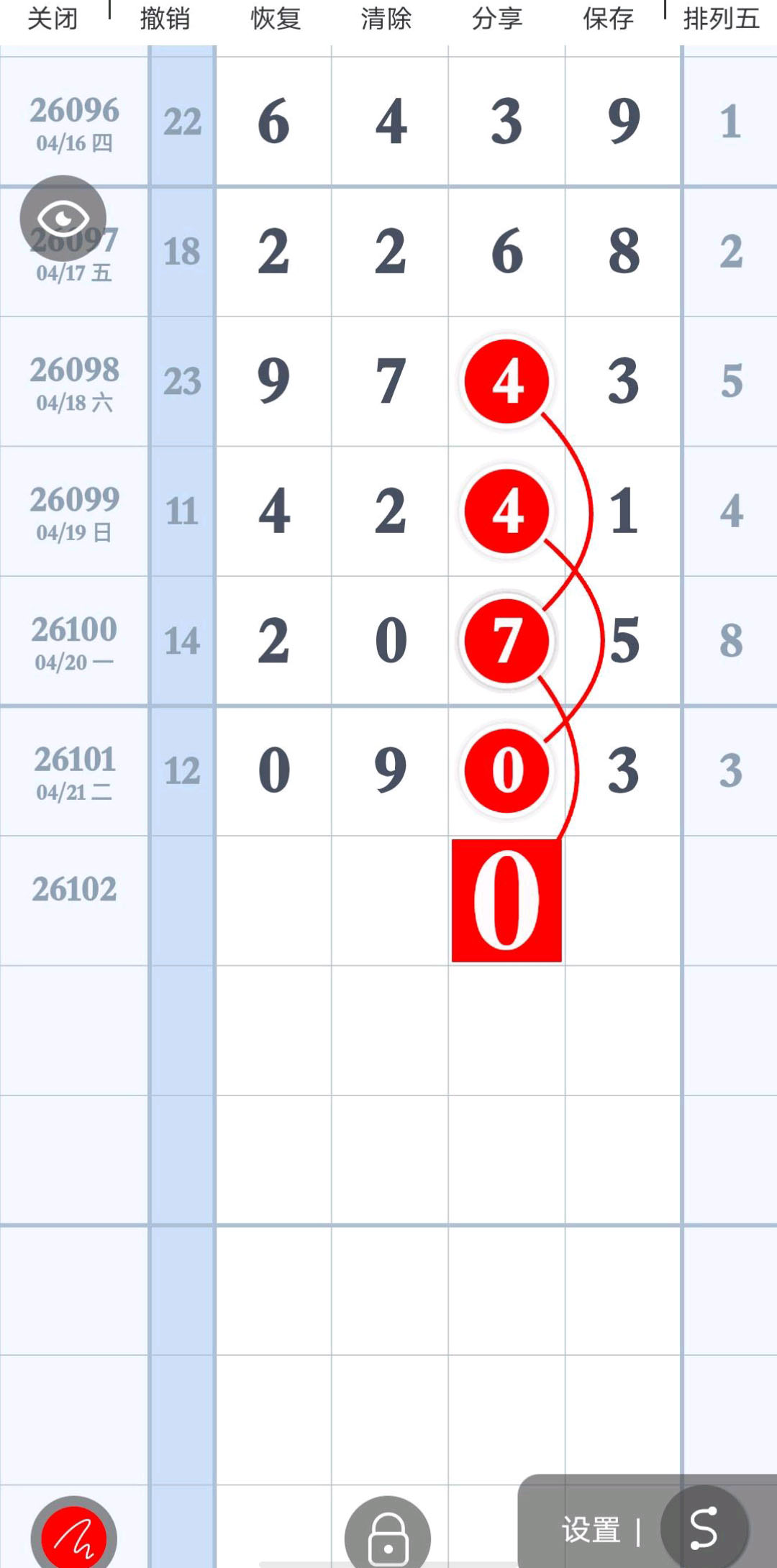The image size is (777, 1568).
Task: Open 设置 settings
Action: click(x=591, y=1530)
